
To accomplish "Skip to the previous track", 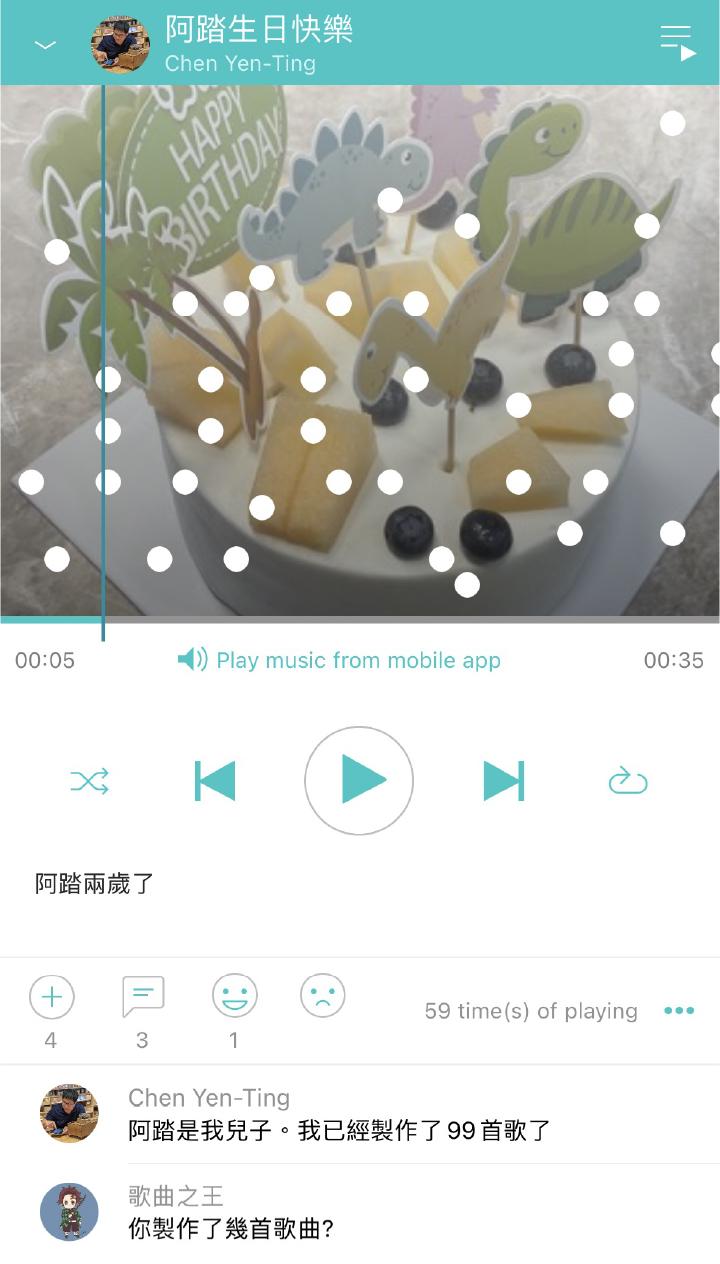I will (x=215, y=781).
